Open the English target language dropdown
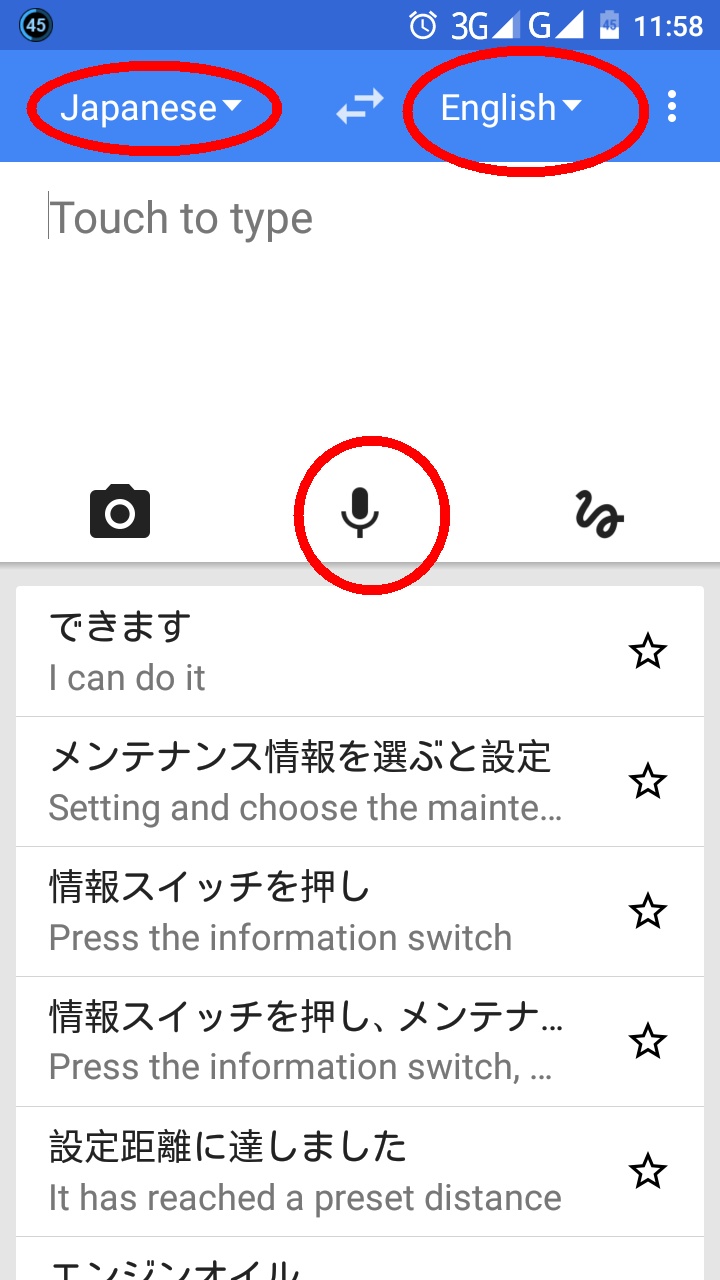 click(x=510, y=108)
